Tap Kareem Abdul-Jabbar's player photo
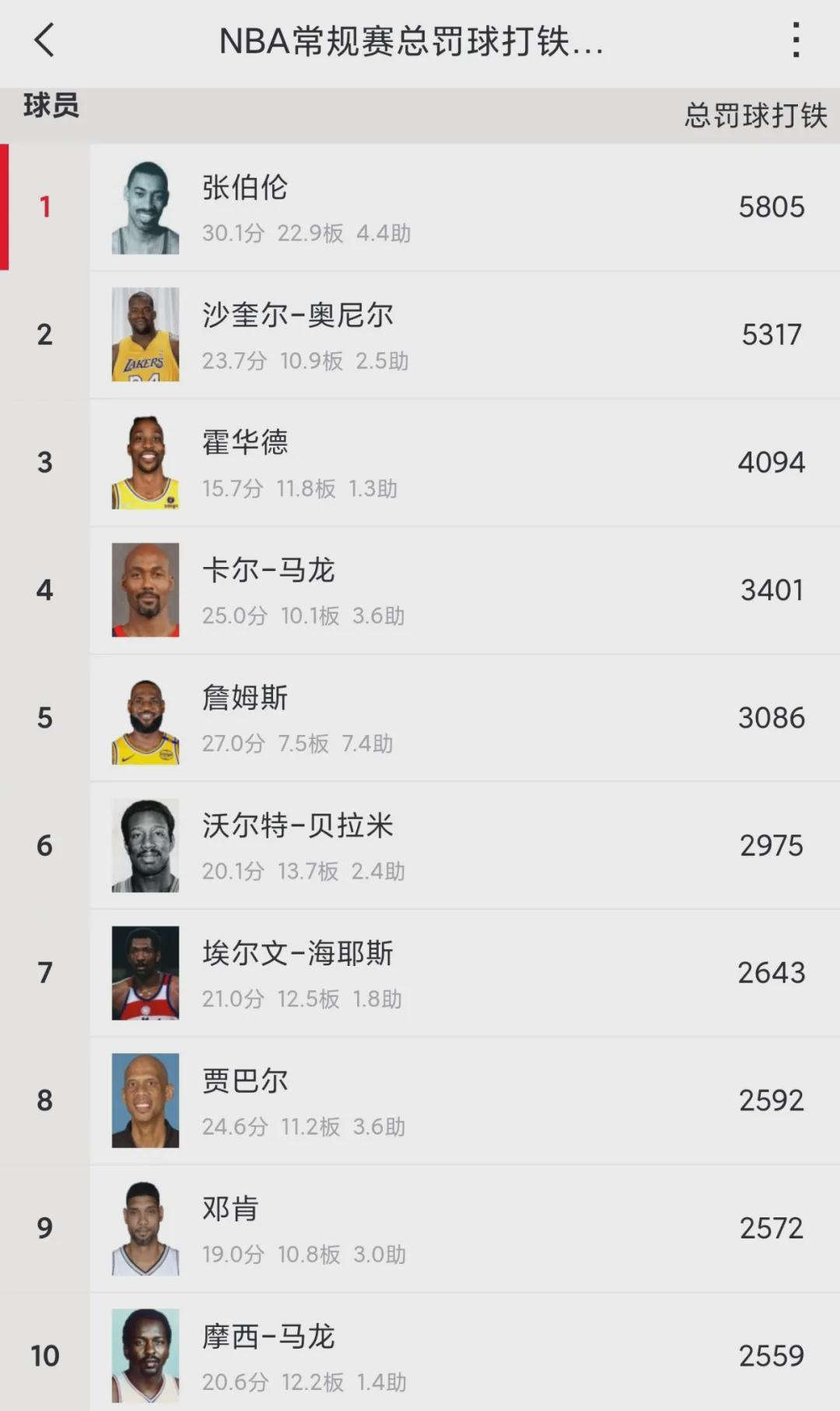 click(x=145, y=1099)
